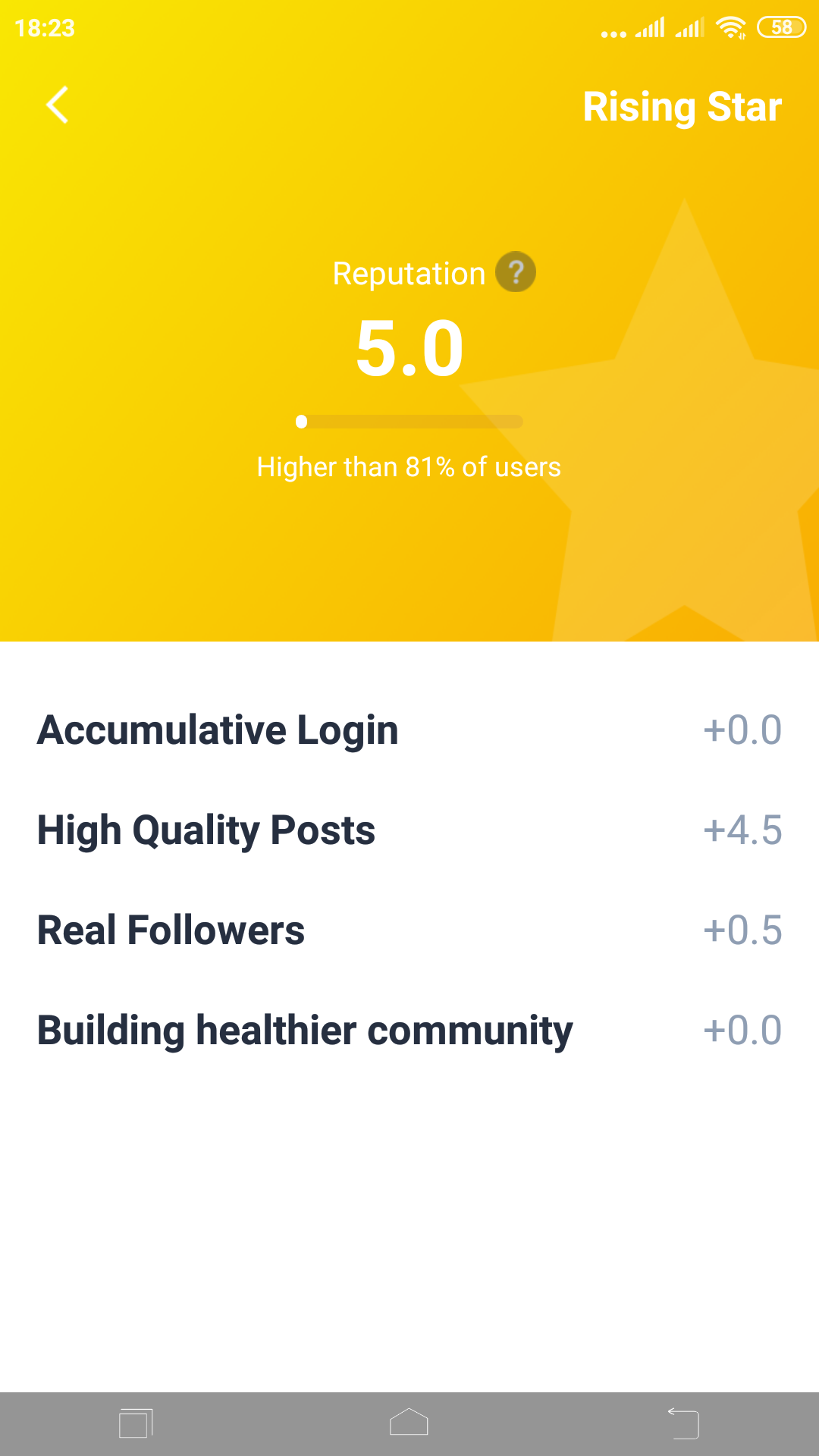Open the Reputation help question mark
This screenshot has height=1456, width=819.
point(516,272)
